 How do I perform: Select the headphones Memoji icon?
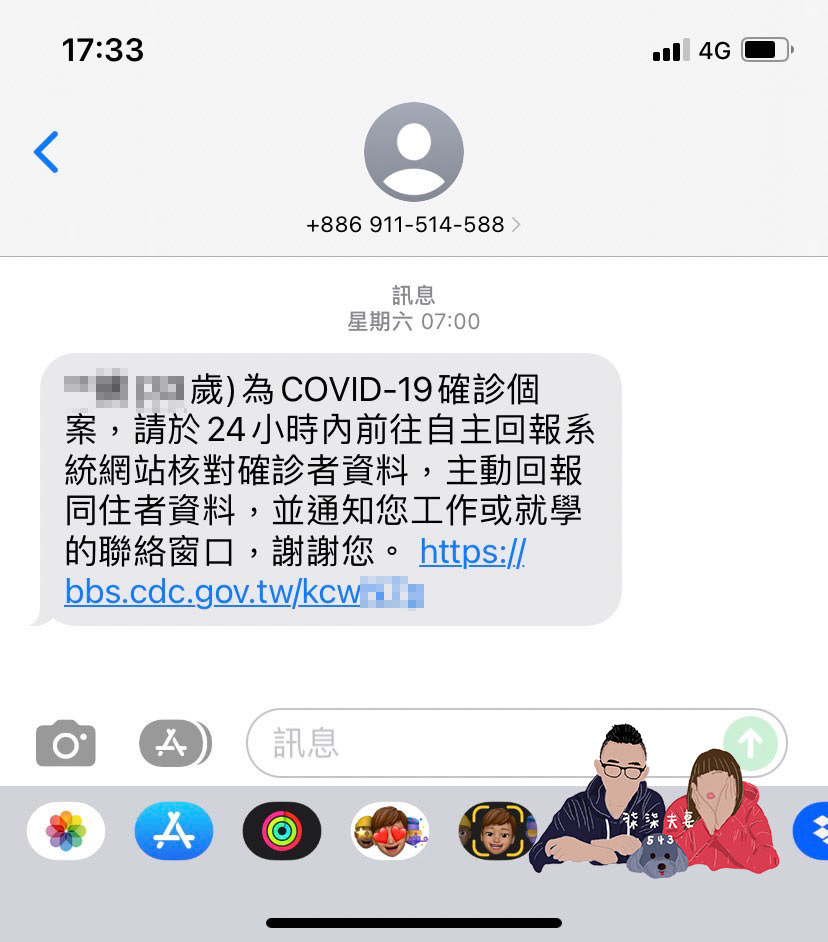pyautogui.click(x=497, y=831)
